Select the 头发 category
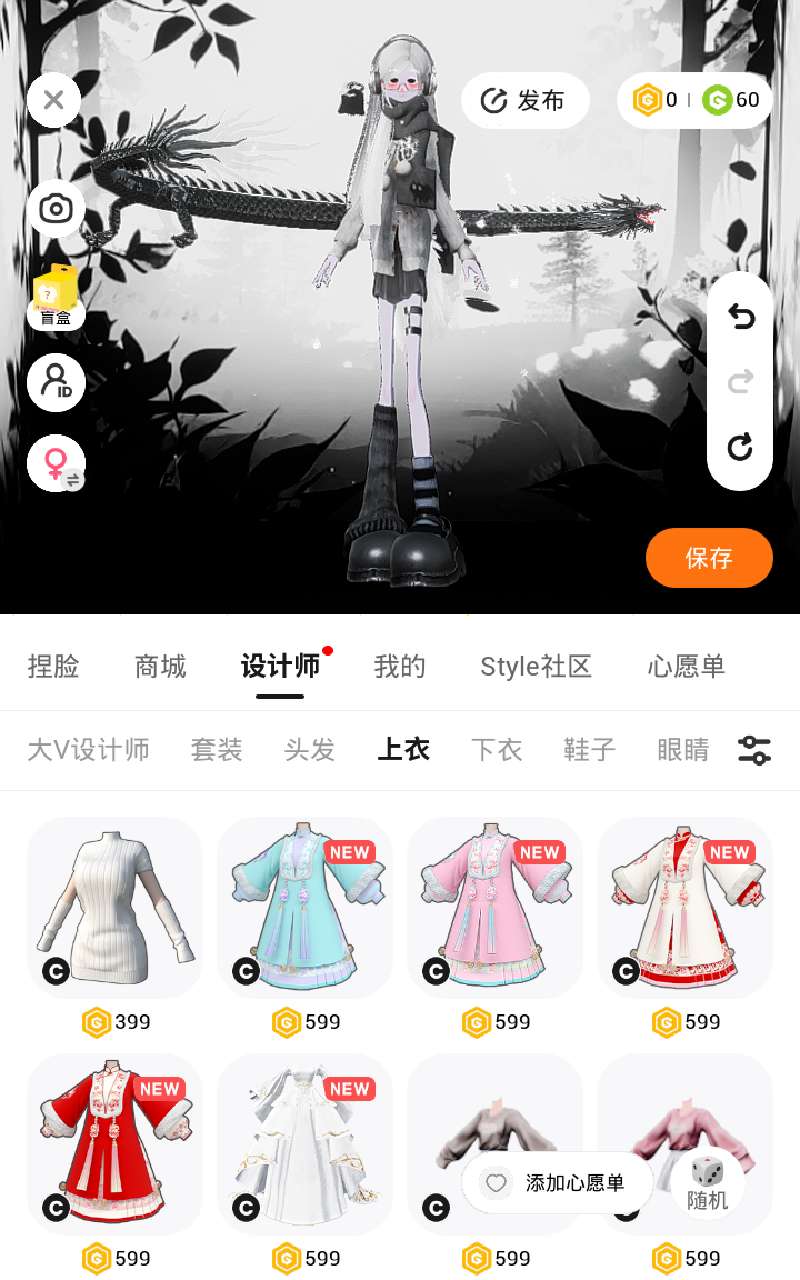Image resolution: width=800 pixels, height=1280 pixels. pyautogui.click(x=309, y=749)
